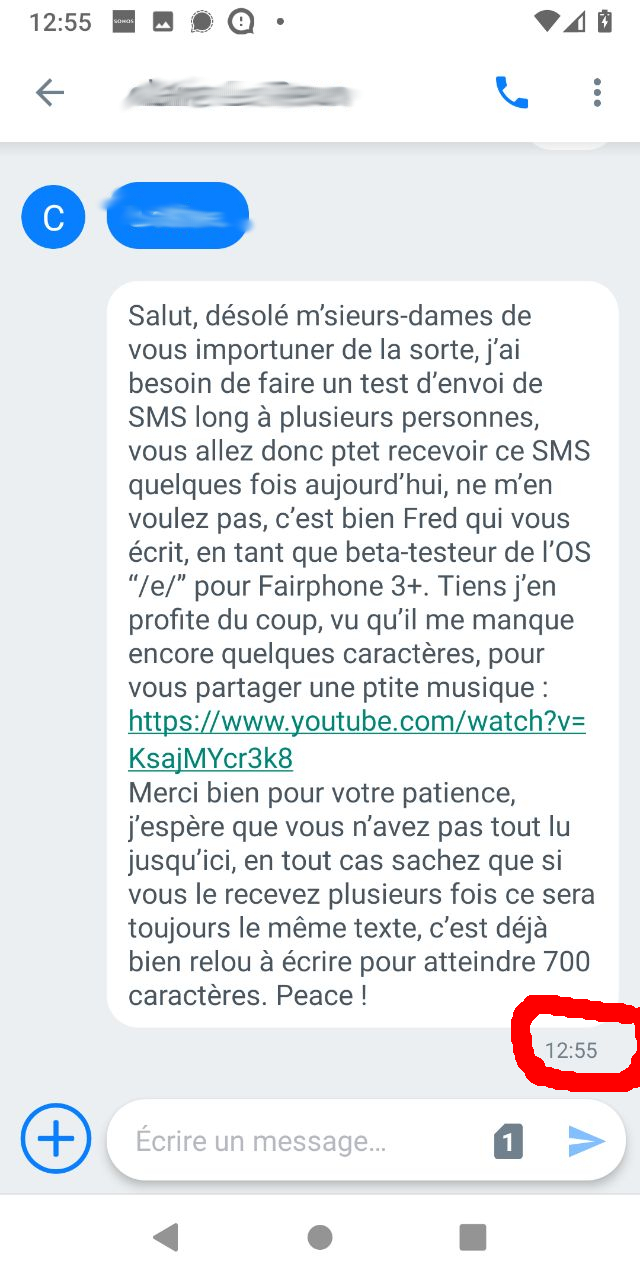Open the overflow menu
This screenshot has height=1280, width=640.
[597, 93]
